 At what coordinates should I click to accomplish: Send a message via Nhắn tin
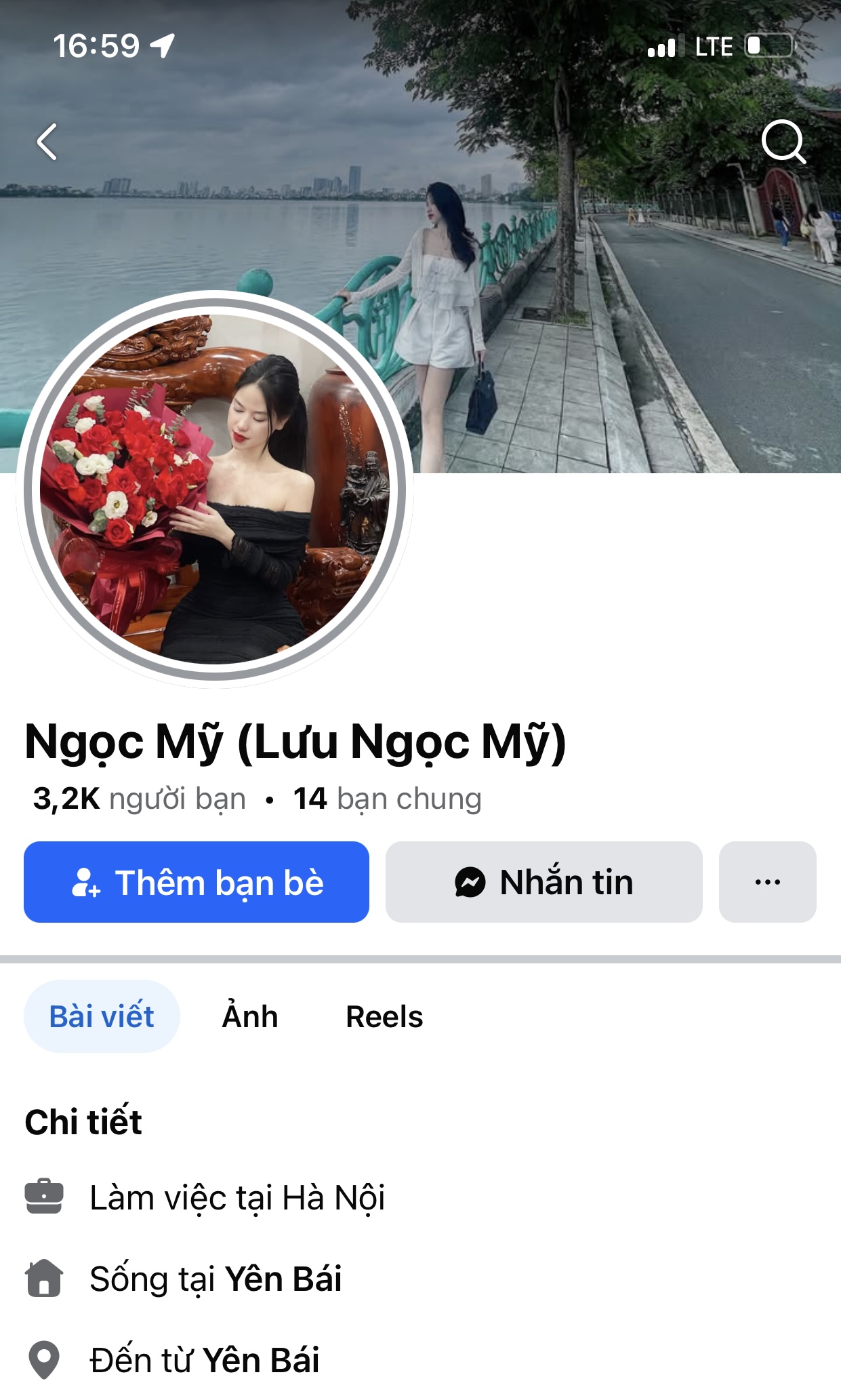click(x=543, y=882)
